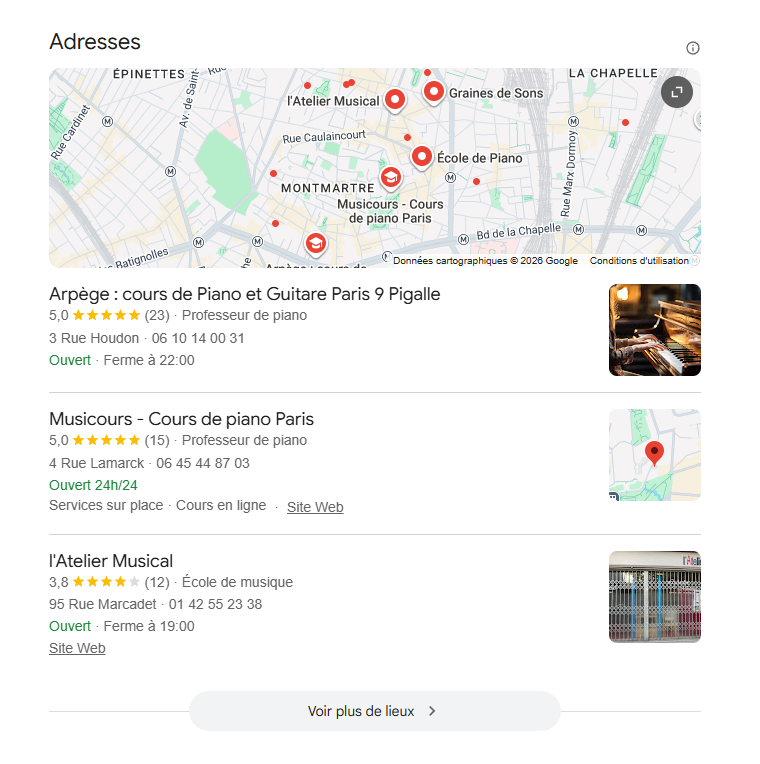The width and height of the screenshot is (760, 764).
Task: Open the Musicours map thumbnail
Action: coord(654,455)
